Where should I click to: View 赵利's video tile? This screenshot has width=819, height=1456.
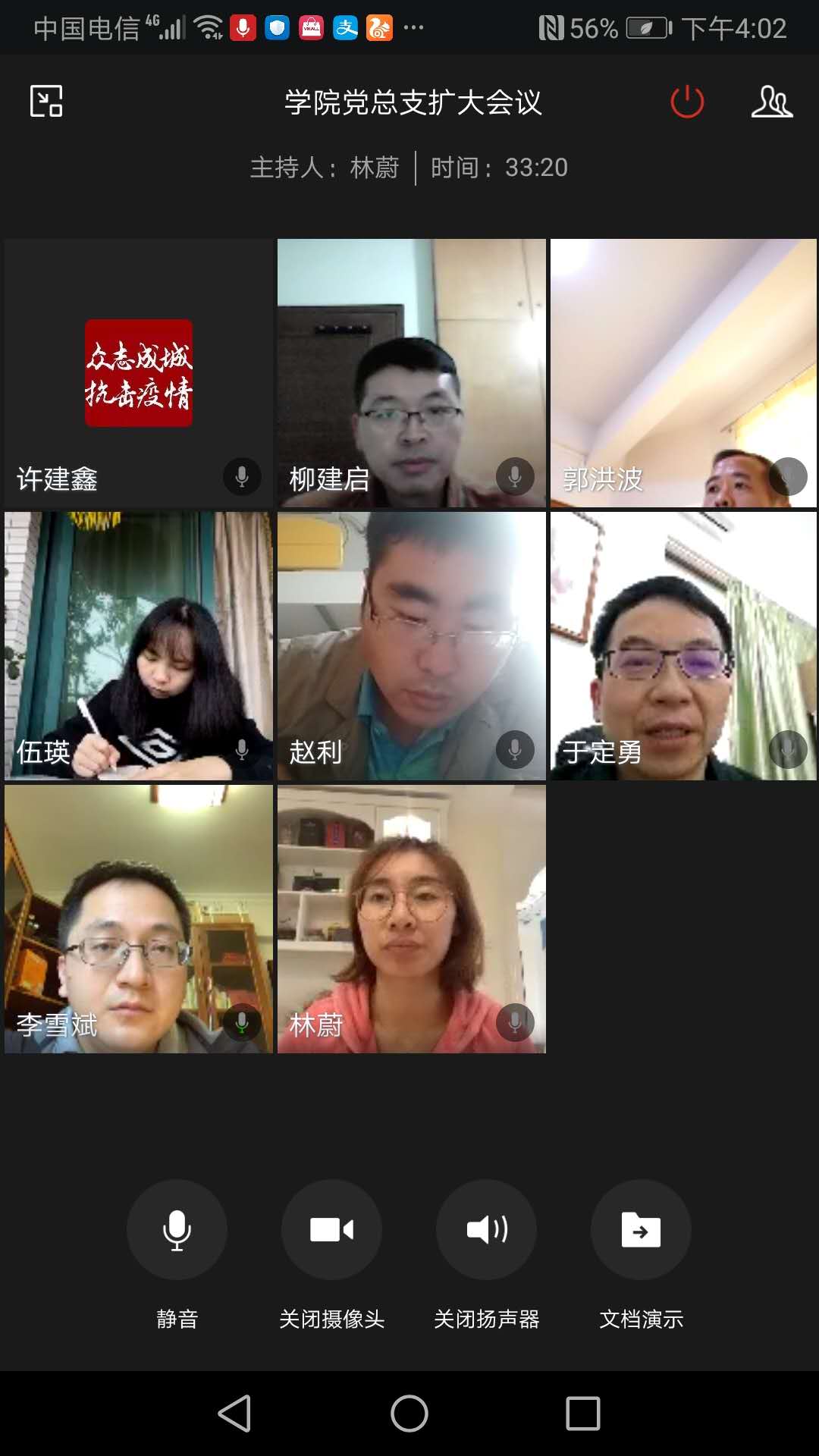pos(411,645)
